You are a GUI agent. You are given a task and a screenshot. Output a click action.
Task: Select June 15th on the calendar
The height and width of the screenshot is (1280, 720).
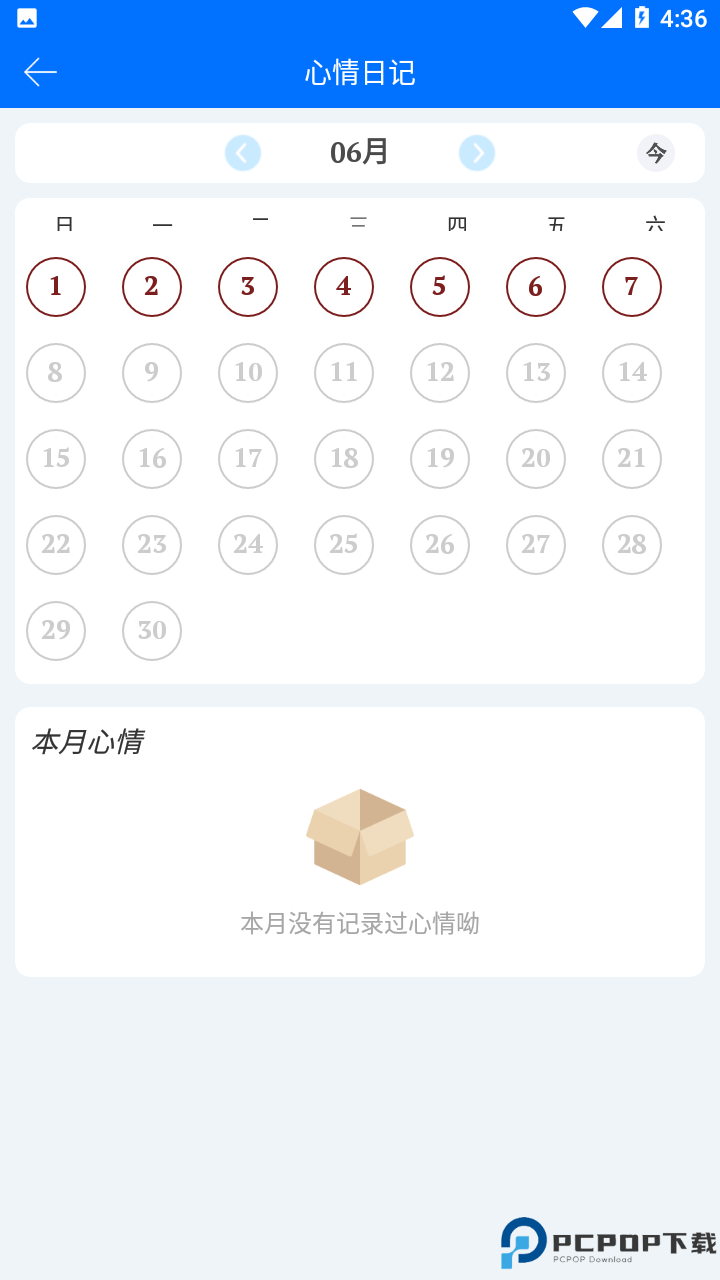(56, 459)
